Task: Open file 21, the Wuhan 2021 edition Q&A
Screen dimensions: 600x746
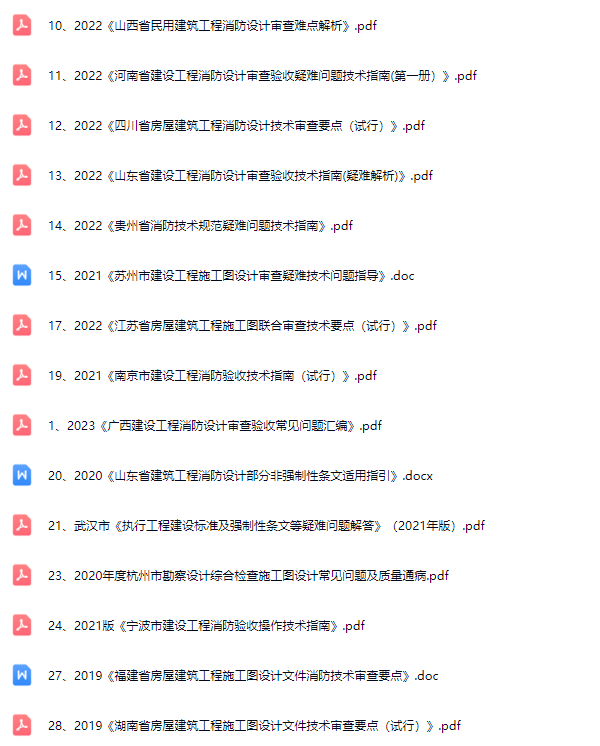Action: 266,525
